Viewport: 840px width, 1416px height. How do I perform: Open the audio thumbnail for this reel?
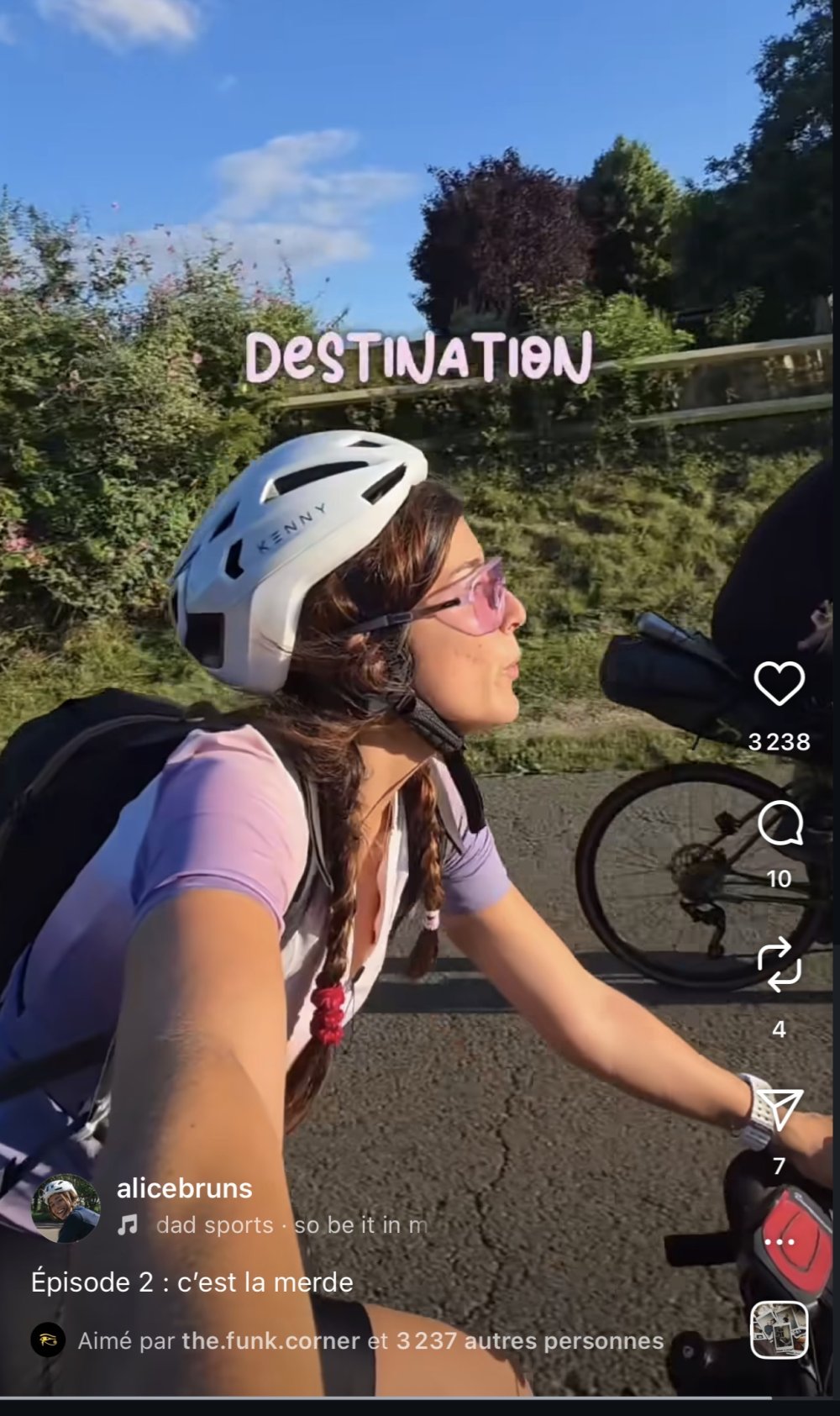click(779, 1329)
